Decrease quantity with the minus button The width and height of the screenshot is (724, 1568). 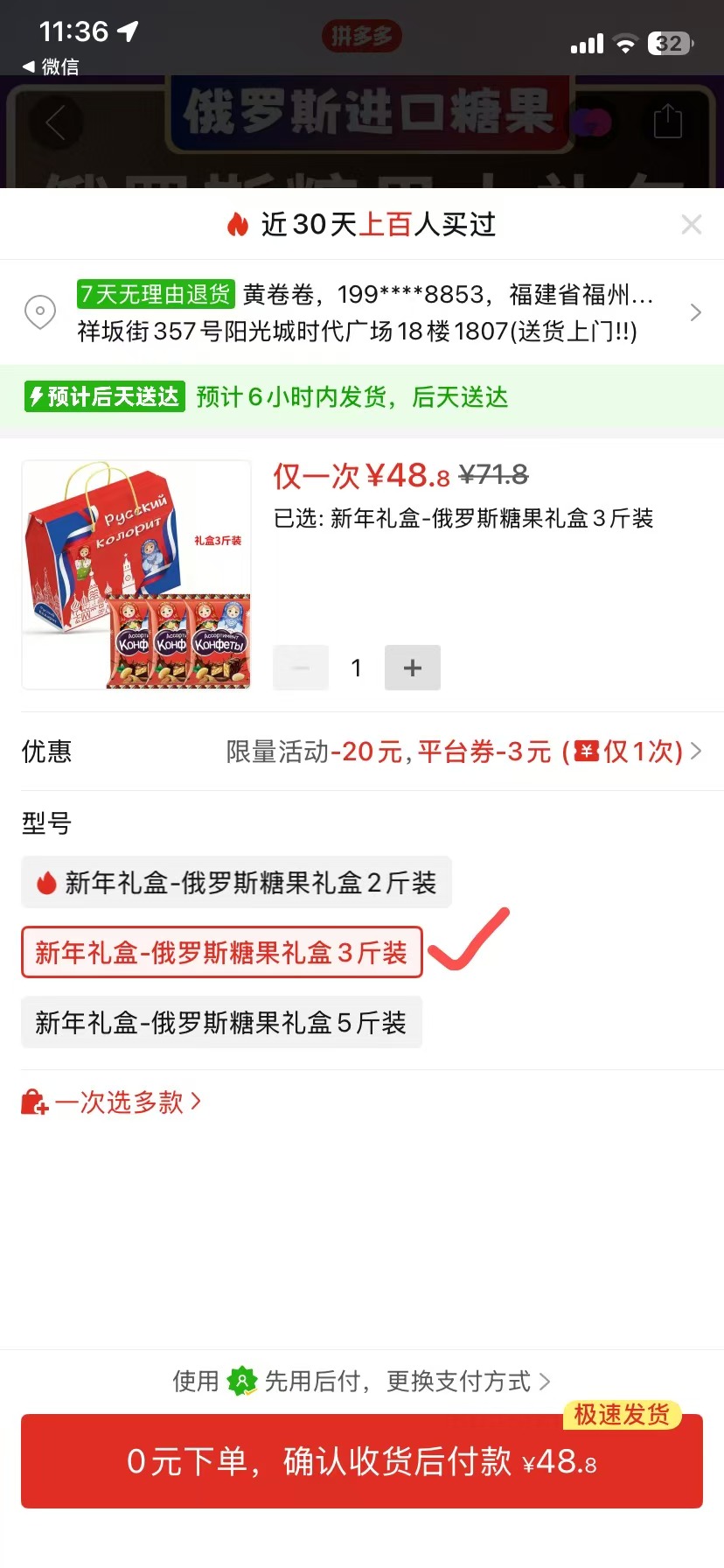coord(301,668)
